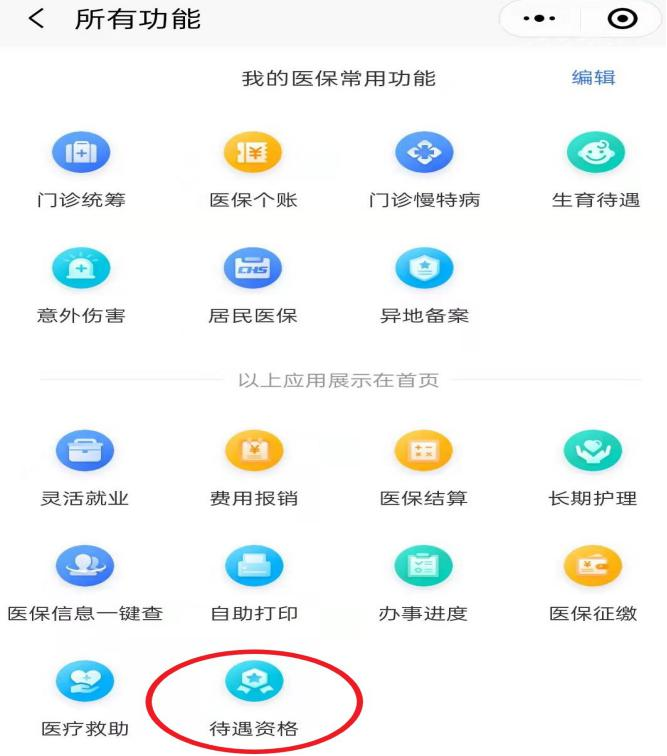This screenshot has height=756, width=667.
Task: Launch 自助打印 function
Action: pyautogui.click(x=253, y=568)
